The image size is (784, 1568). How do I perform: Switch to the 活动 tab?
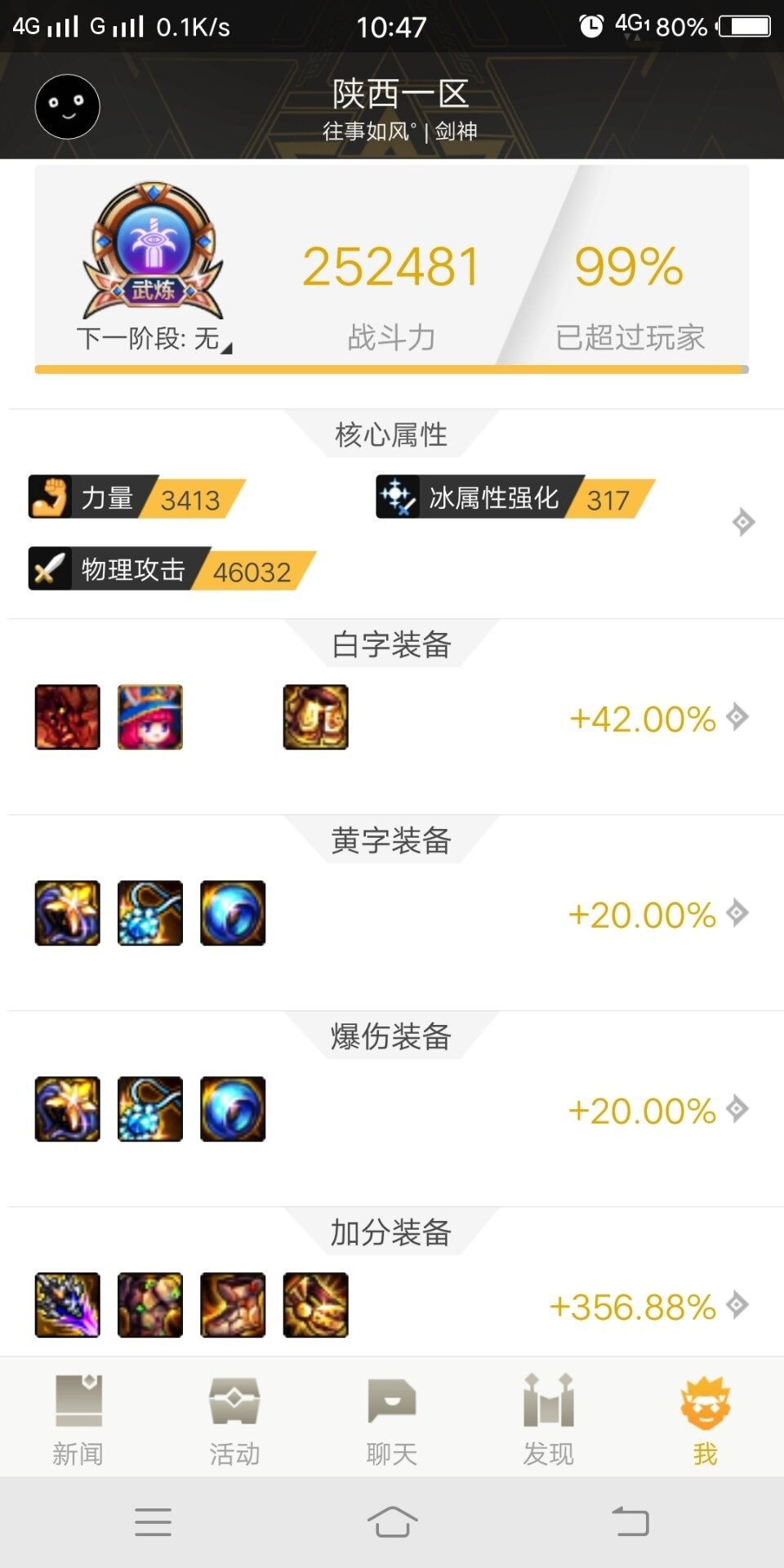coord(235,1419)
